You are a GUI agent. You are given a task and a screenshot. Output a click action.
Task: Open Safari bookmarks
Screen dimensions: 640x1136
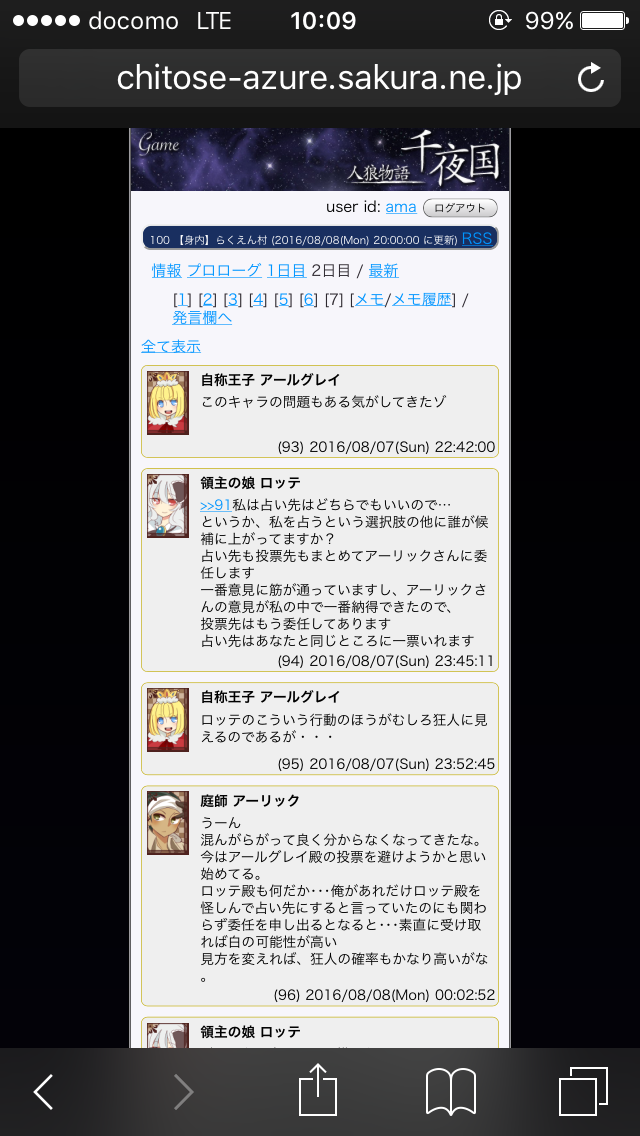point(450,1091)
